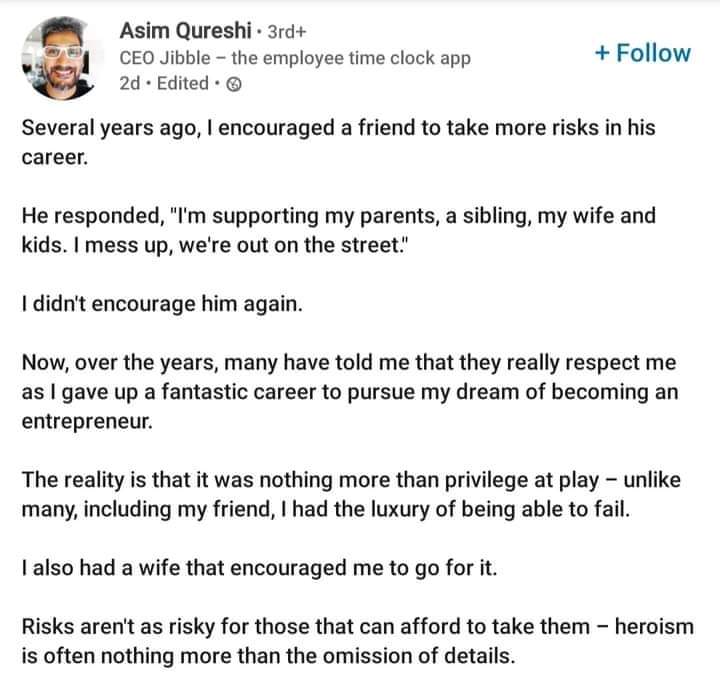Follow Asim Qureshi
Viewport: 720px width, 682px height.
(x=642, y=54)
